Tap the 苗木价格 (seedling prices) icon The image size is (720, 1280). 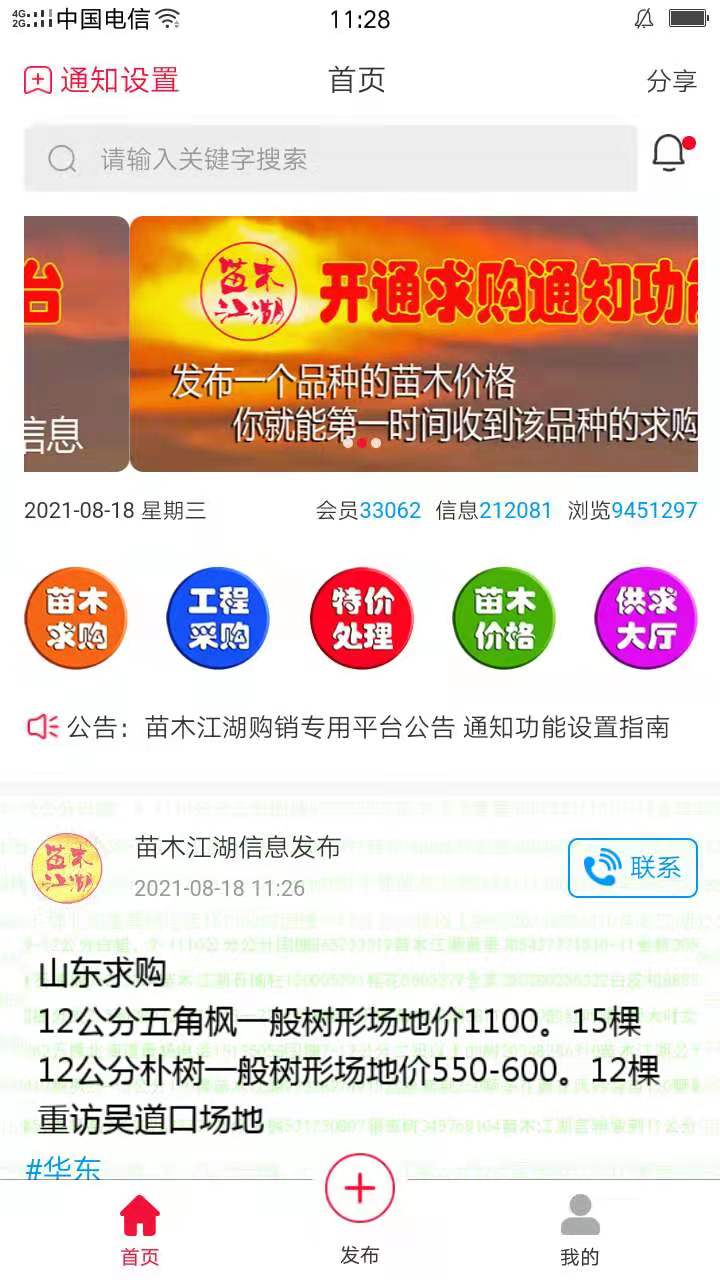(x=503, y=618)
